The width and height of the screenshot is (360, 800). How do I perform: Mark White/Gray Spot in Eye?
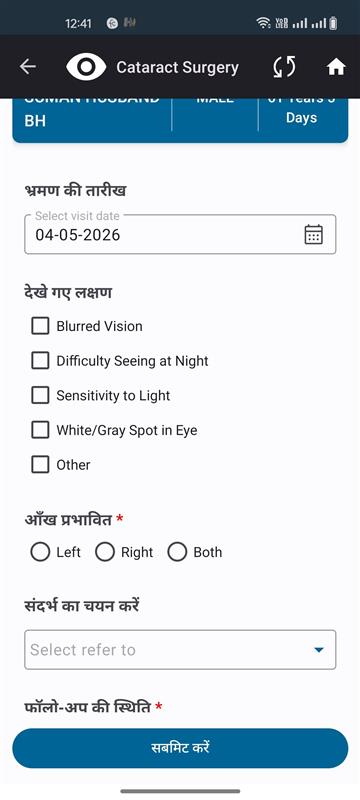click(40, 430)
